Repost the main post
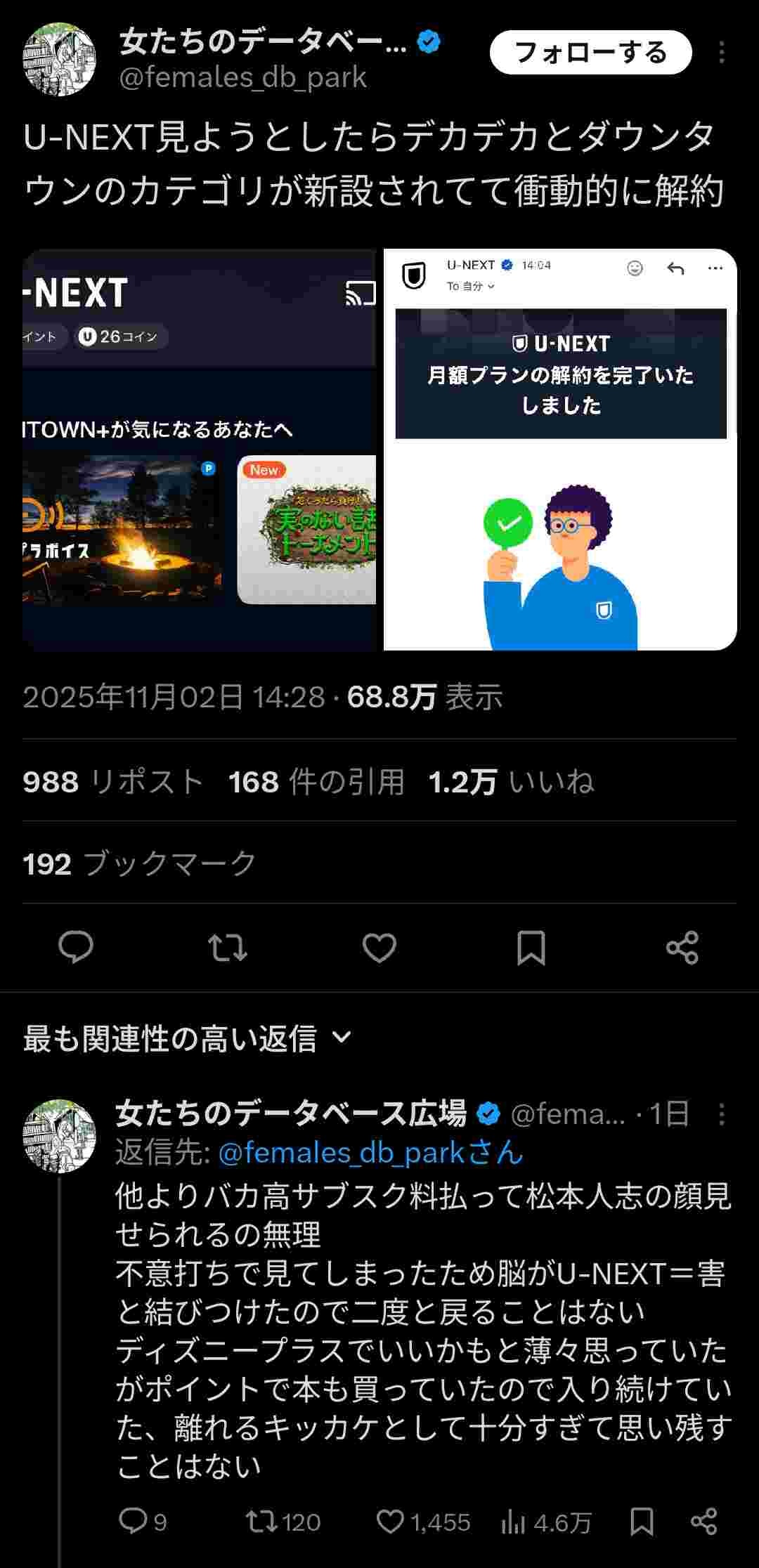Image resolution: width=759 pixels, height=1568 pixels. (x=228, y=947)
